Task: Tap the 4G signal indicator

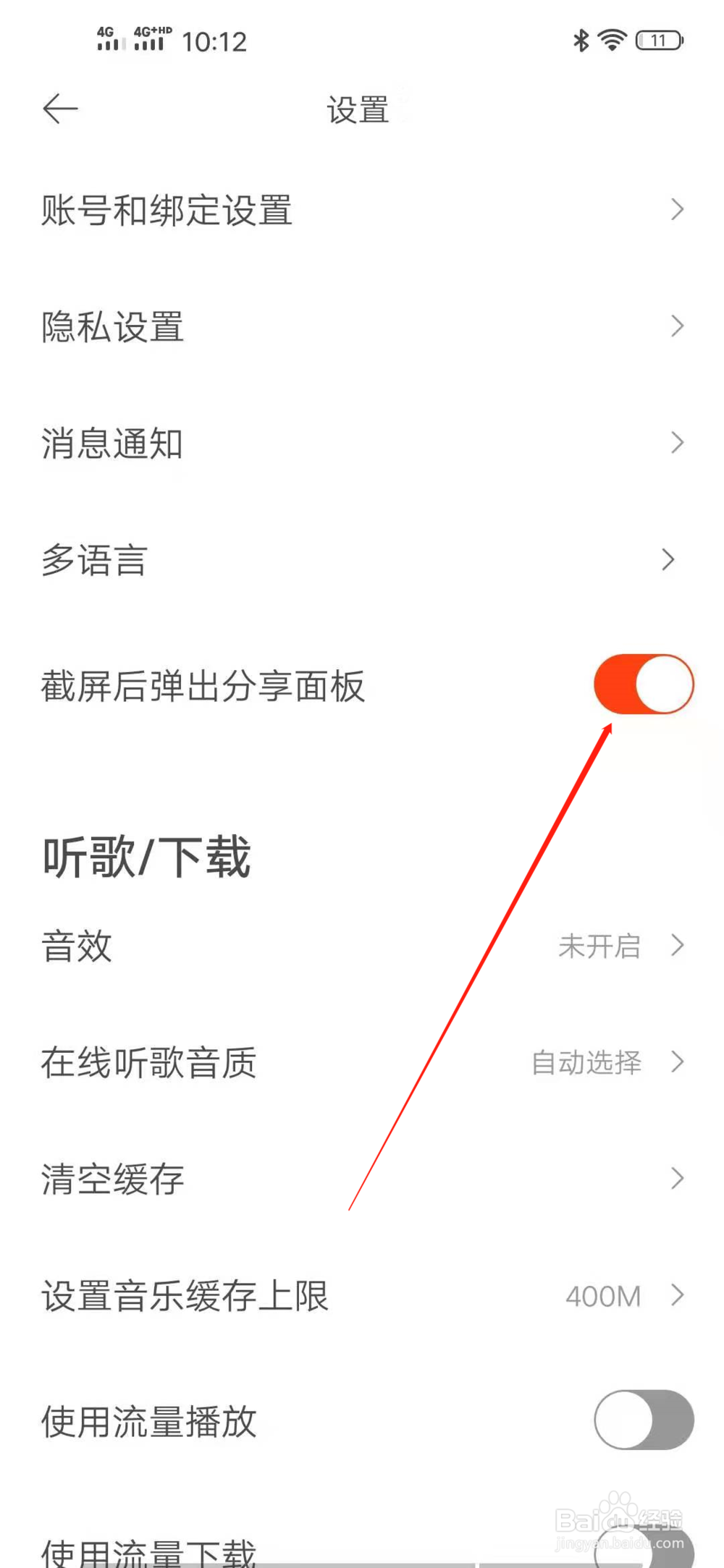Action: point(109,40)
